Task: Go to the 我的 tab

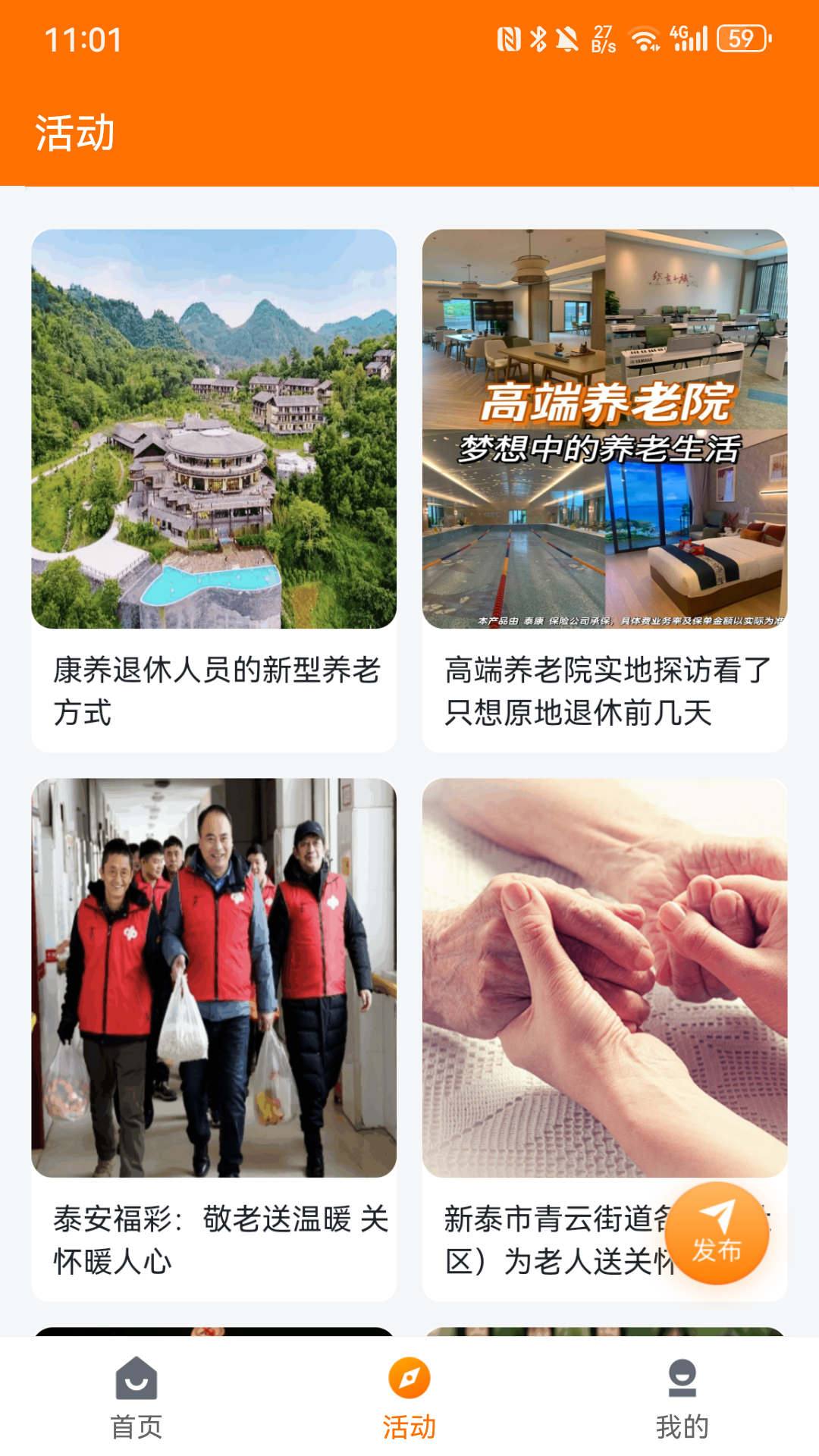Action: 682,1397
